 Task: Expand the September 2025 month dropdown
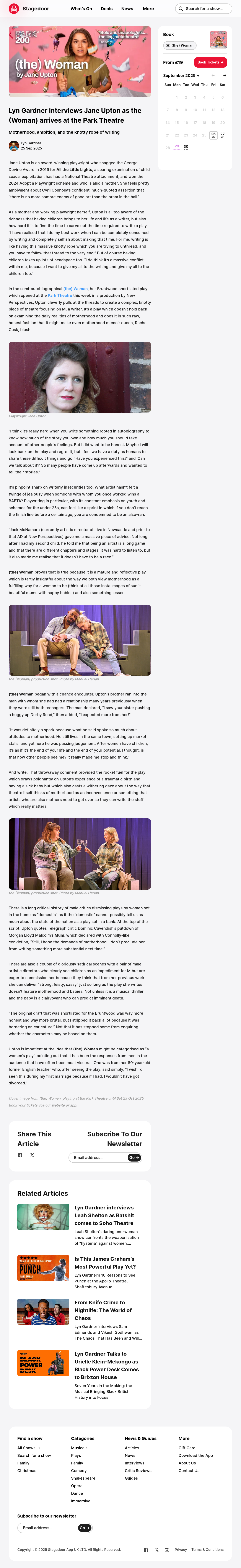pyautogui.click(x=181, y=75)
